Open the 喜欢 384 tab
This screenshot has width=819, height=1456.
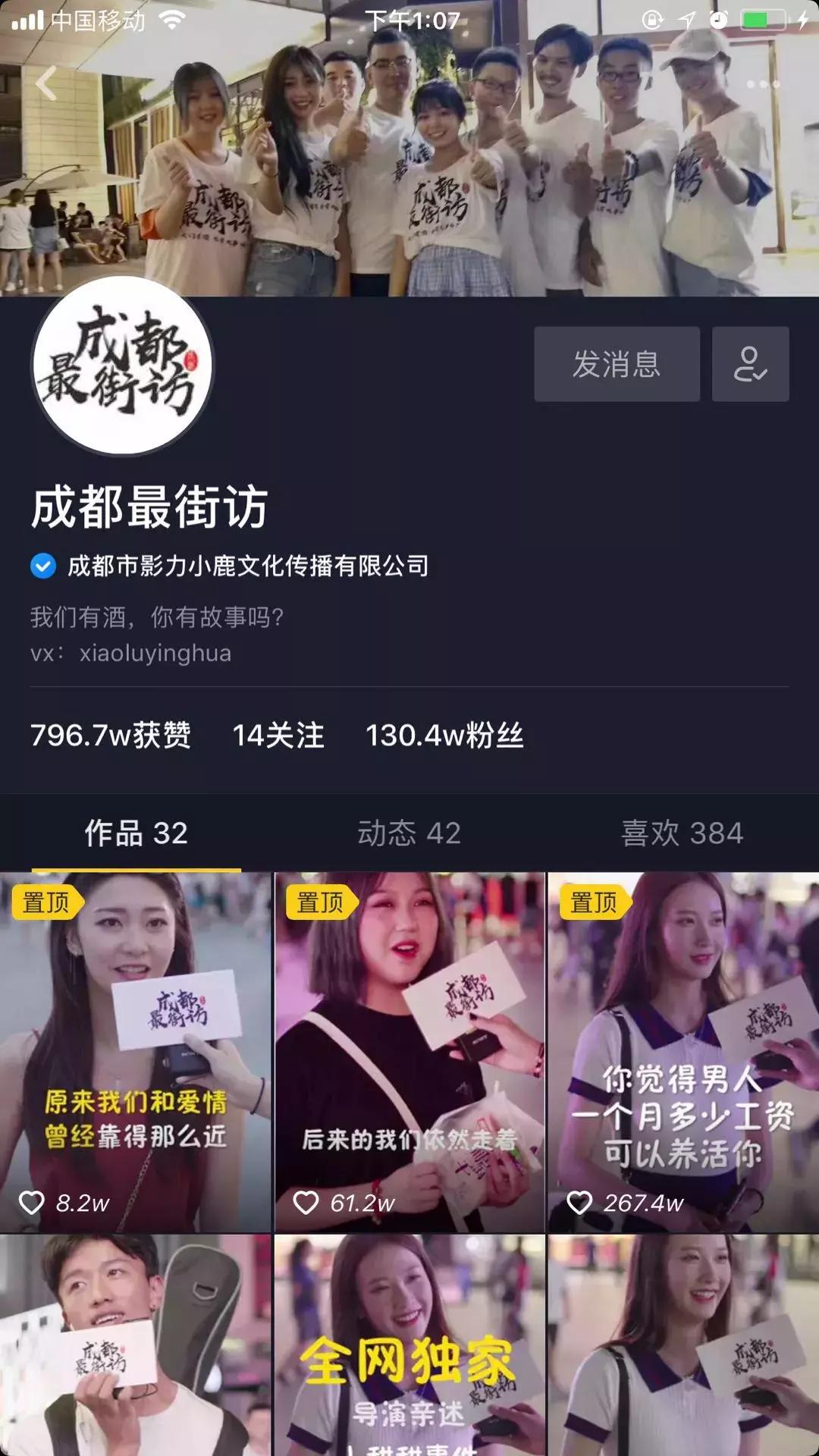(x=681, y=834)
